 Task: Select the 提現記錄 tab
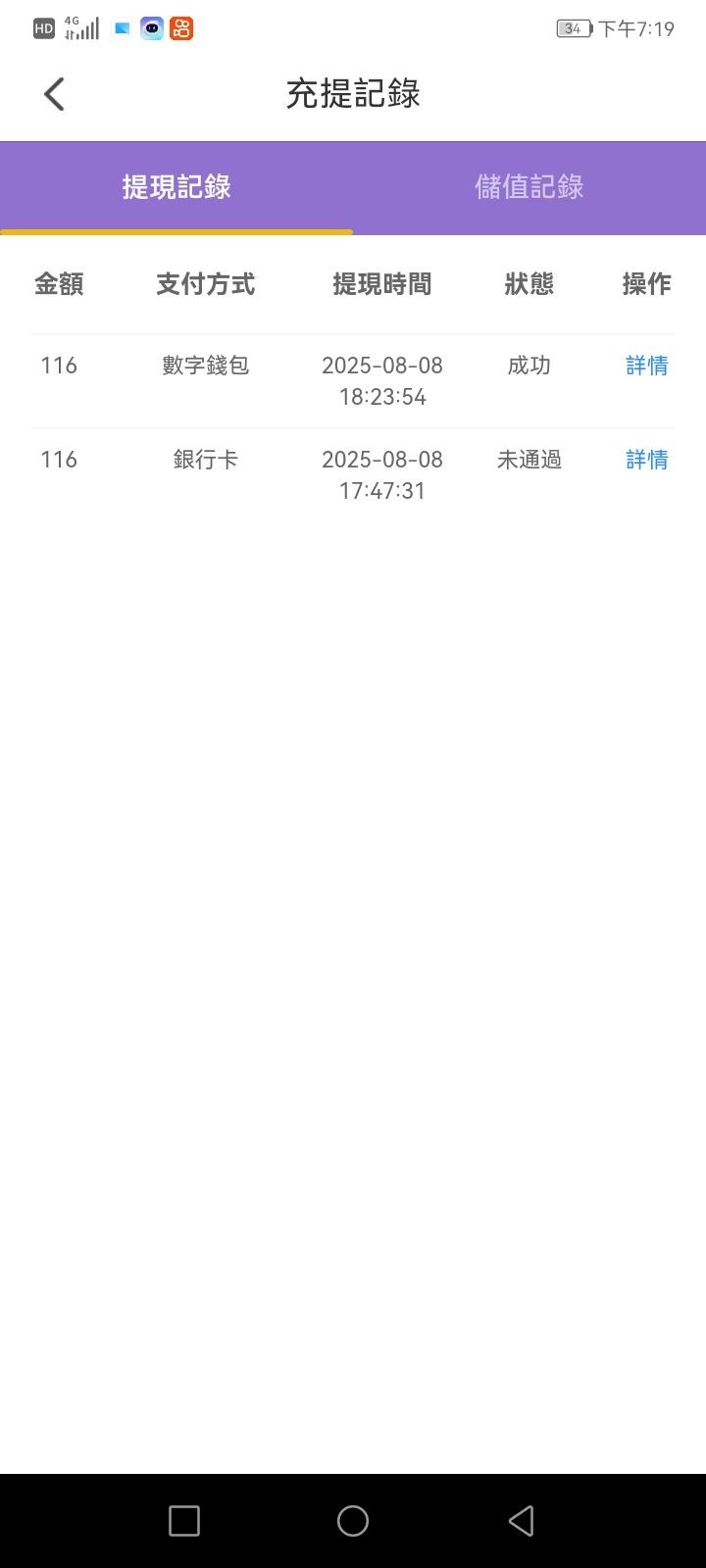(x=176, y=187)
